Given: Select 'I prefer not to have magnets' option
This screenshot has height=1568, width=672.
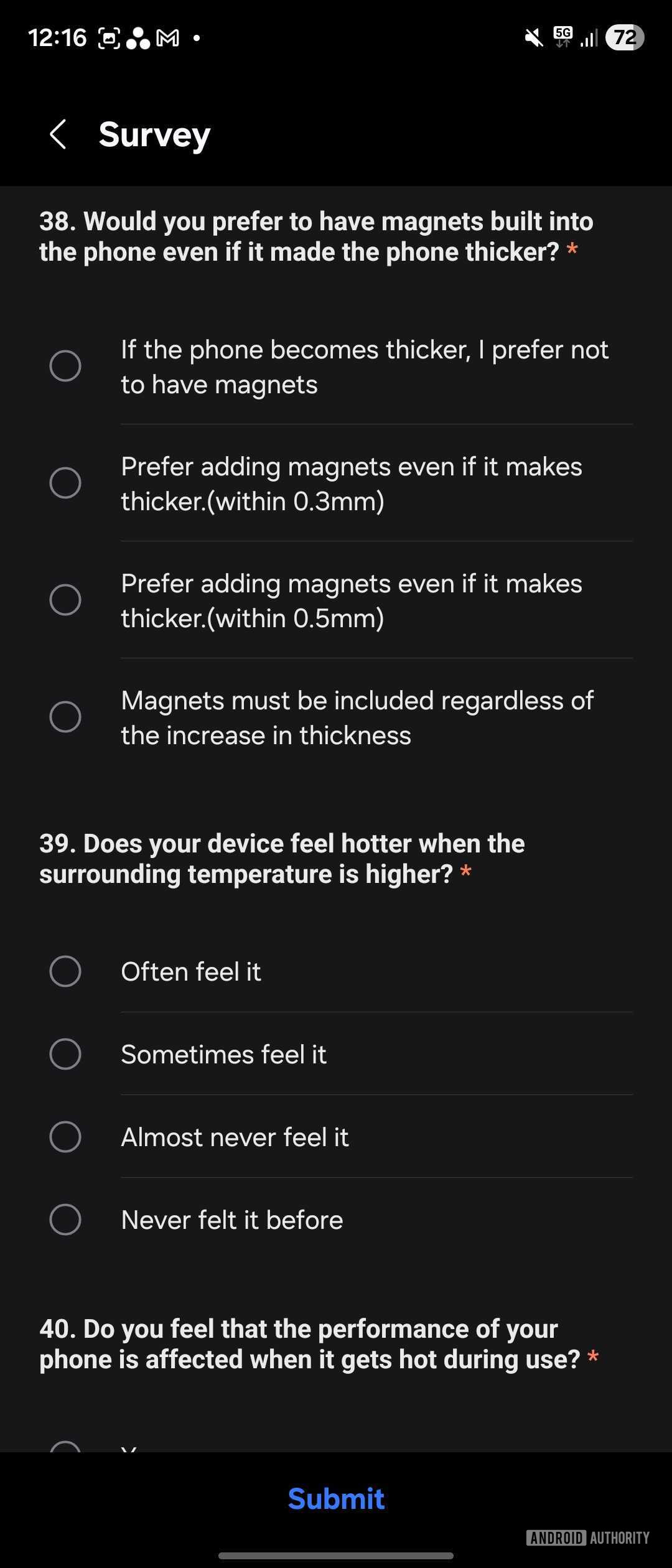Looking at the screenshot, I should (x=65, y=366).
